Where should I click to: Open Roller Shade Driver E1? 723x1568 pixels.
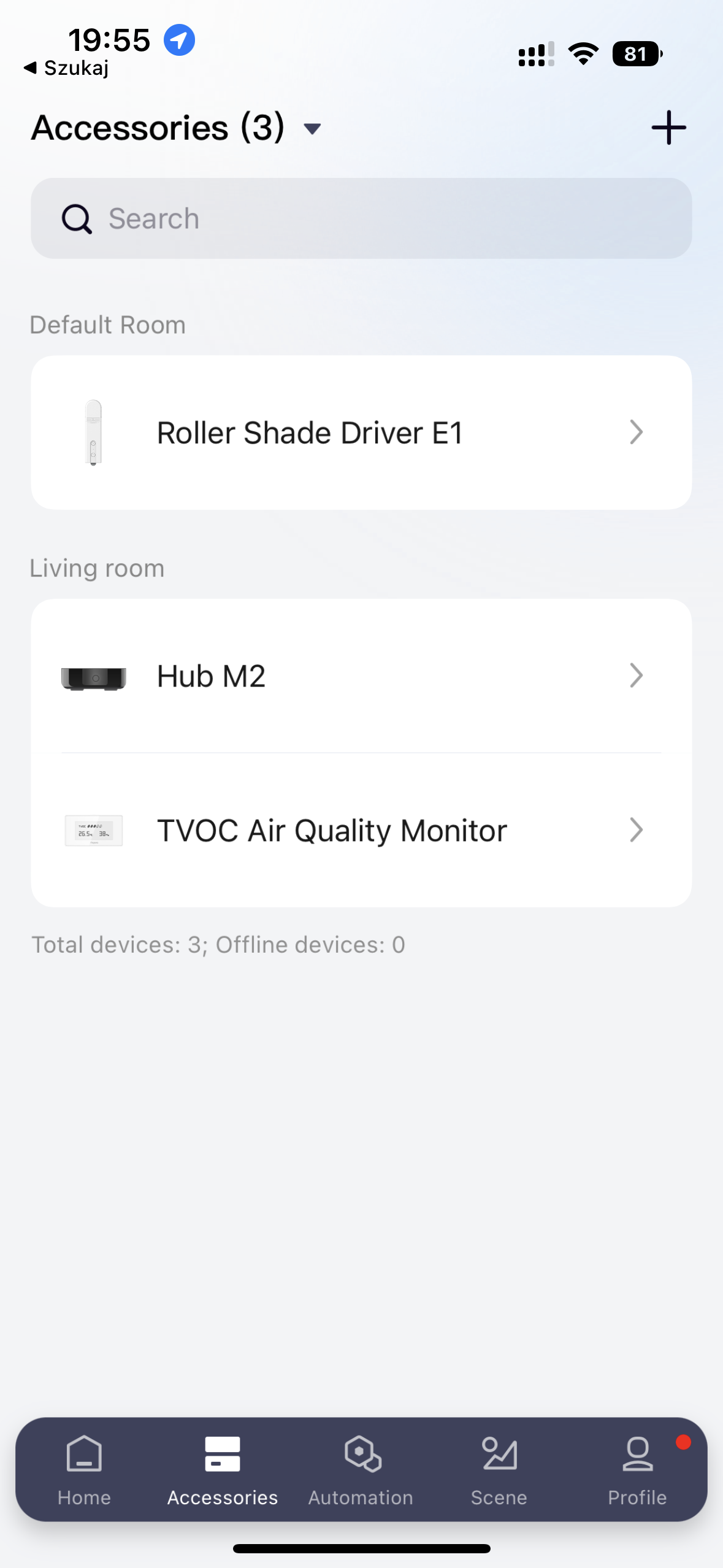(x=361, y=432)
